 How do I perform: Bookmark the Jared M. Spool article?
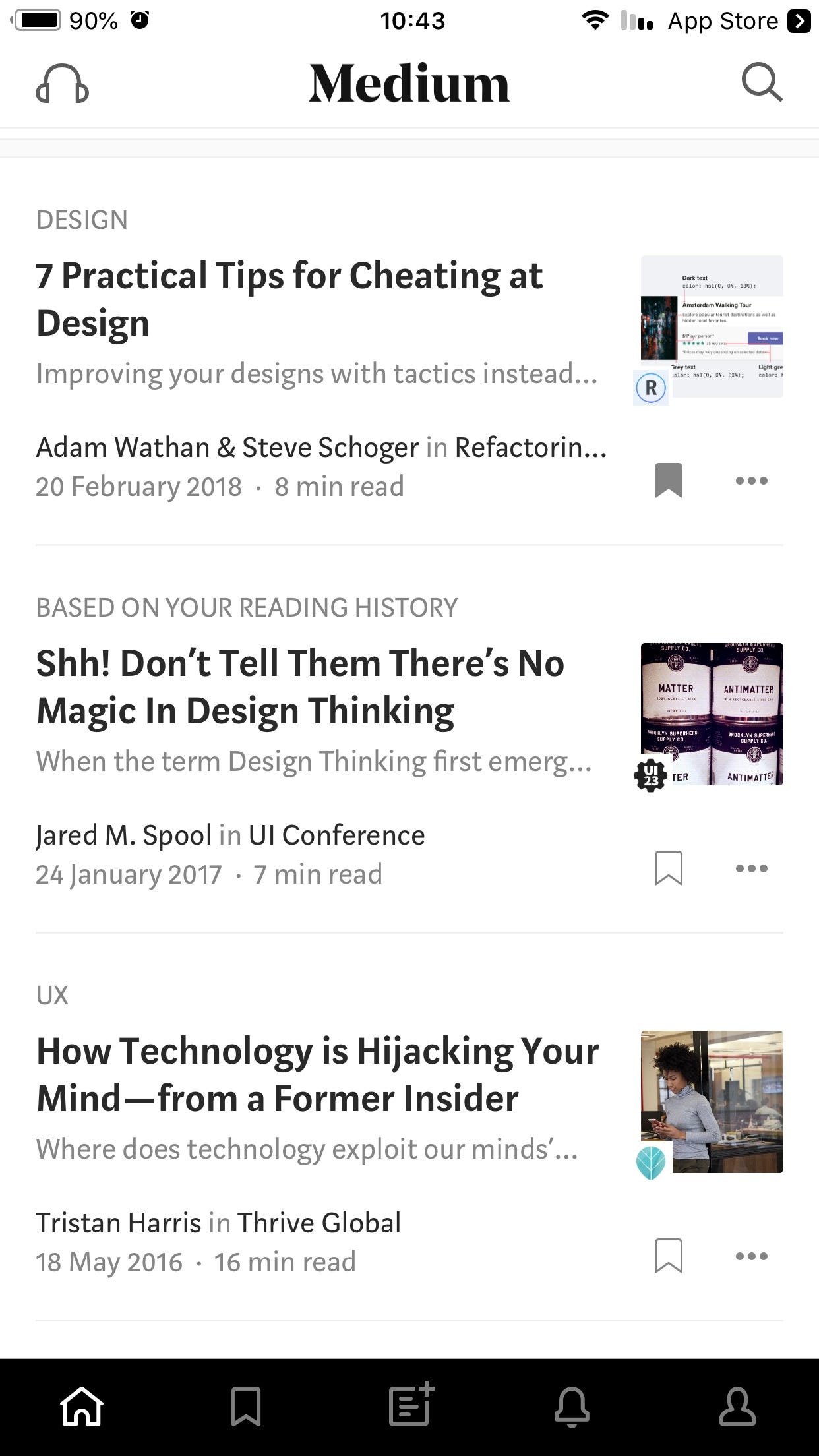668,868
